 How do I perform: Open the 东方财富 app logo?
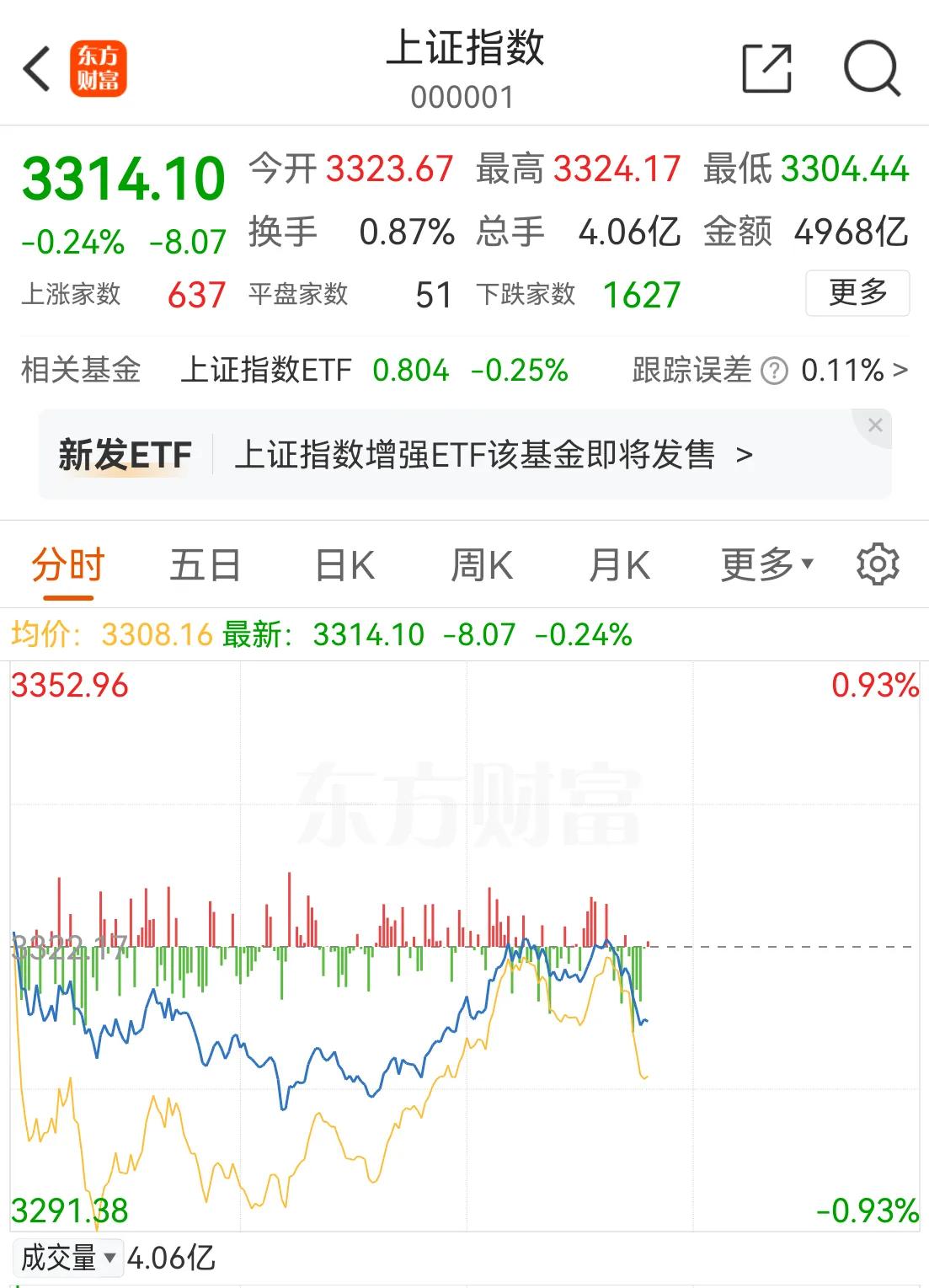tap(99, 69)
